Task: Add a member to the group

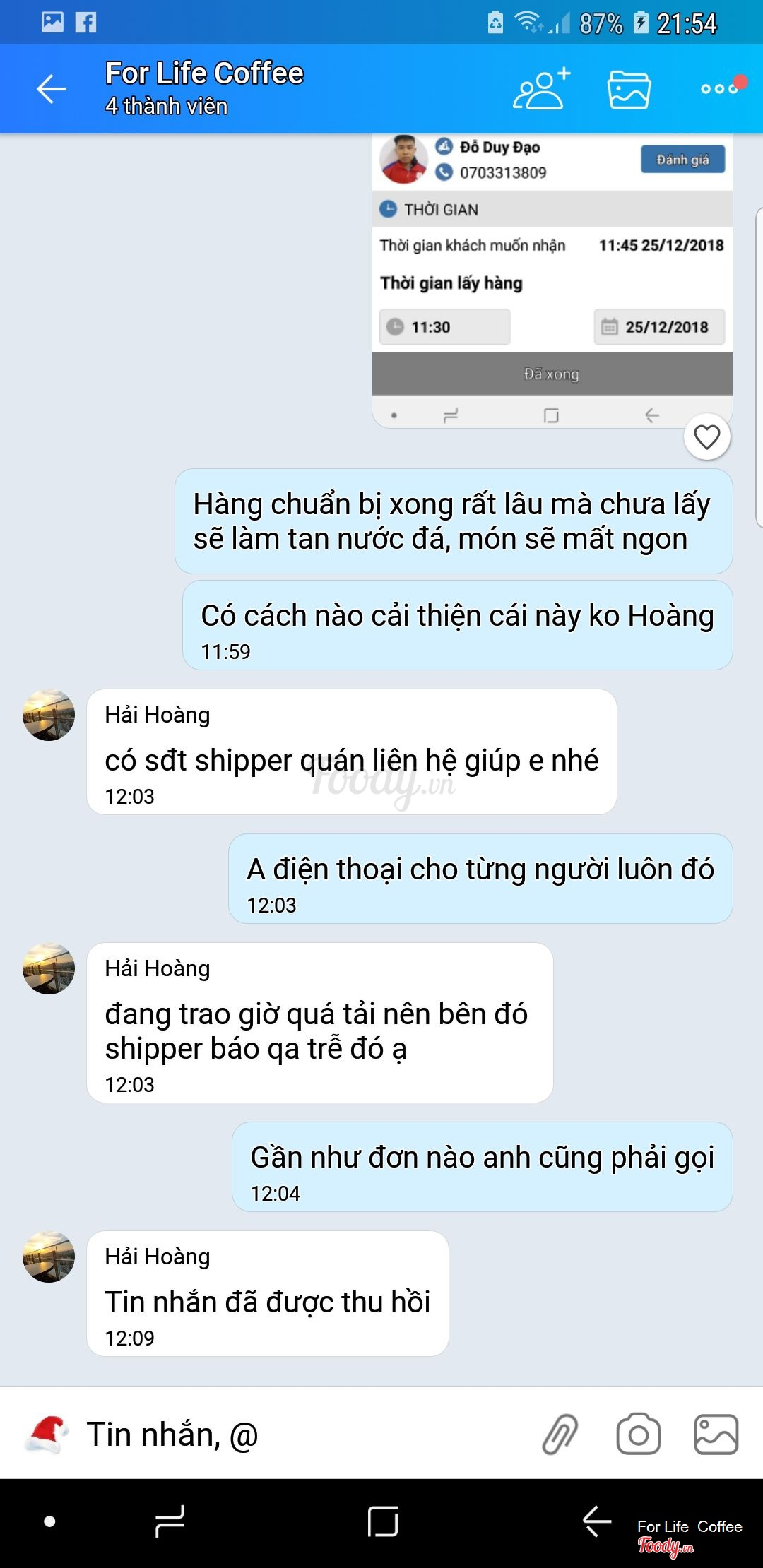Action: tap(541, 89)
